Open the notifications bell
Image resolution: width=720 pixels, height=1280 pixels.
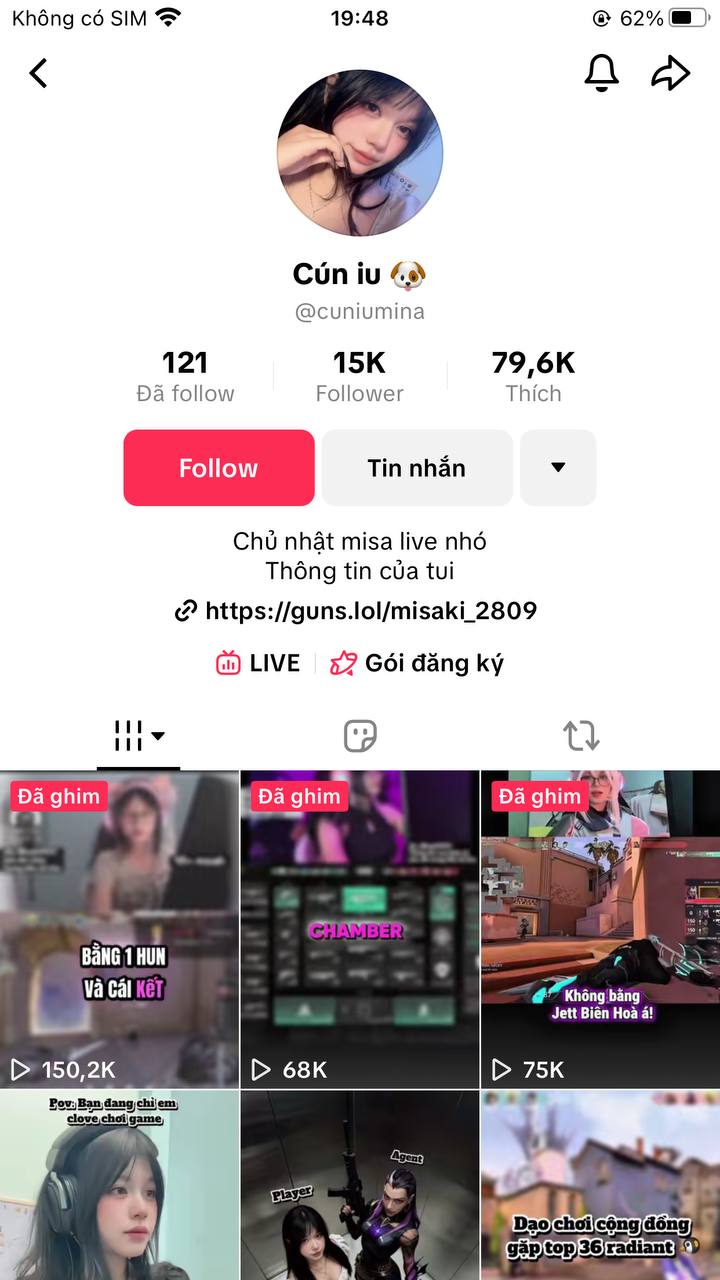[601, 73]
